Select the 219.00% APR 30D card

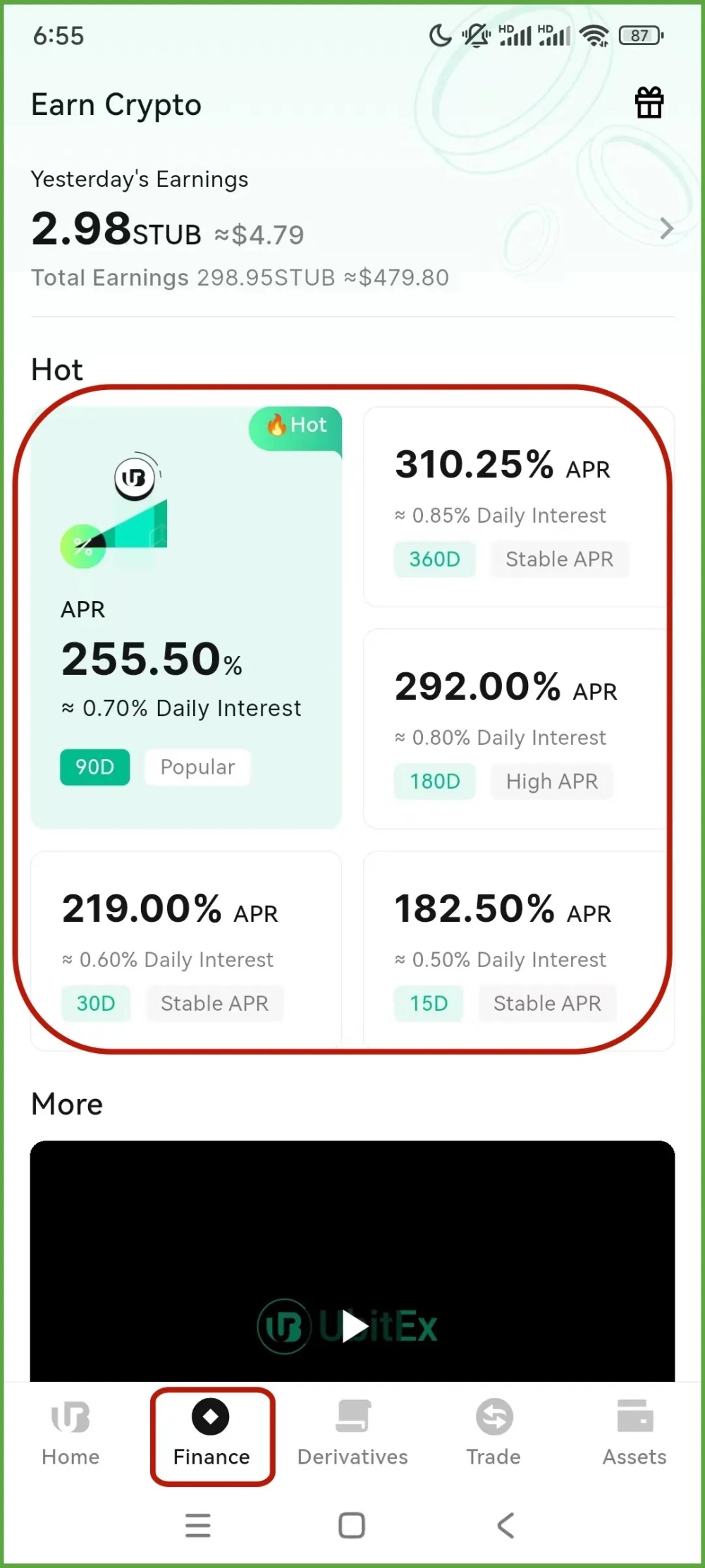click(x=186, y=950)
